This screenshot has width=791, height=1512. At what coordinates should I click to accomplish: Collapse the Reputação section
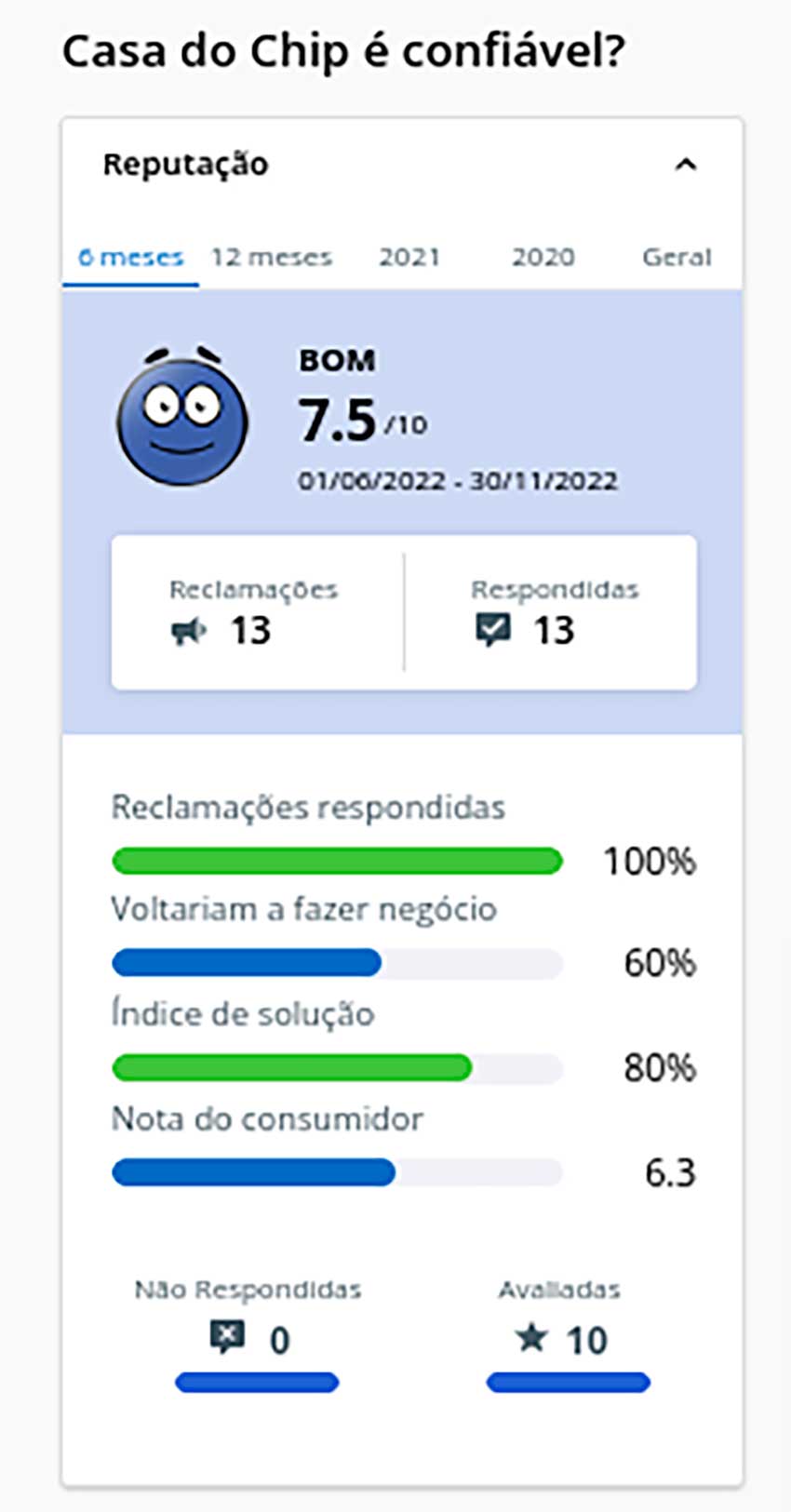[x=686, y=165]
